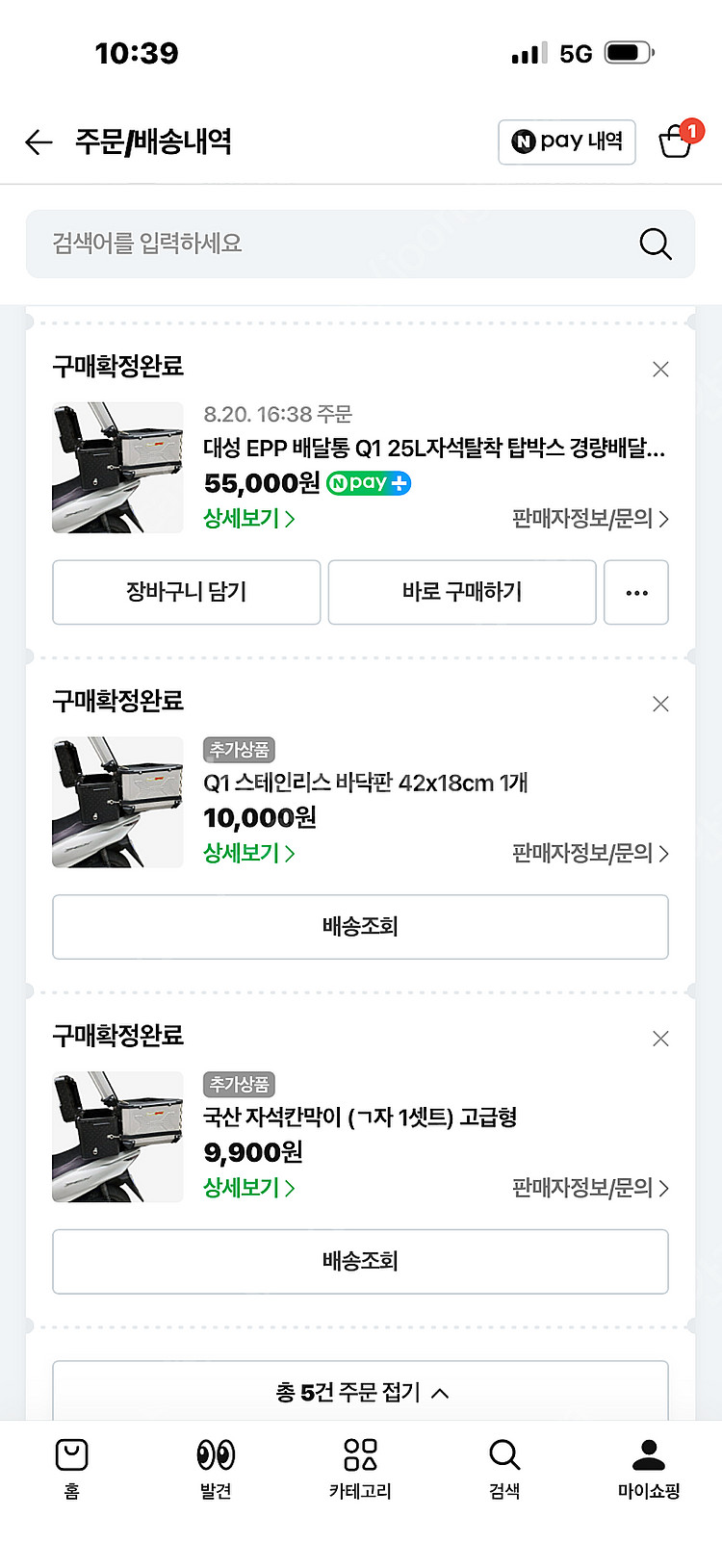Tap the search keyword input field
The height and width of the screenshot is (1568, 722).
[x=289, y=244]
